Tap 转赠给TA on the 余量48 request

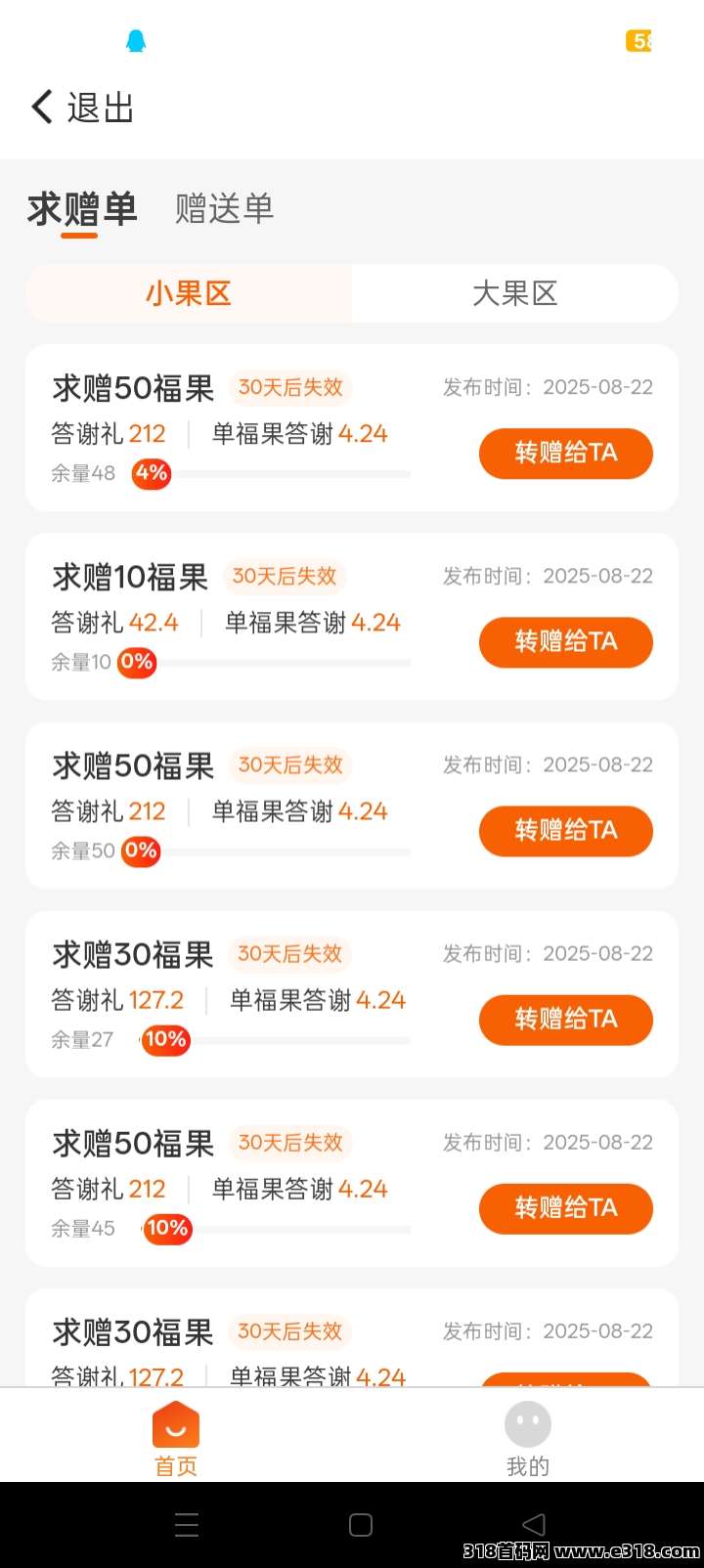565,454
